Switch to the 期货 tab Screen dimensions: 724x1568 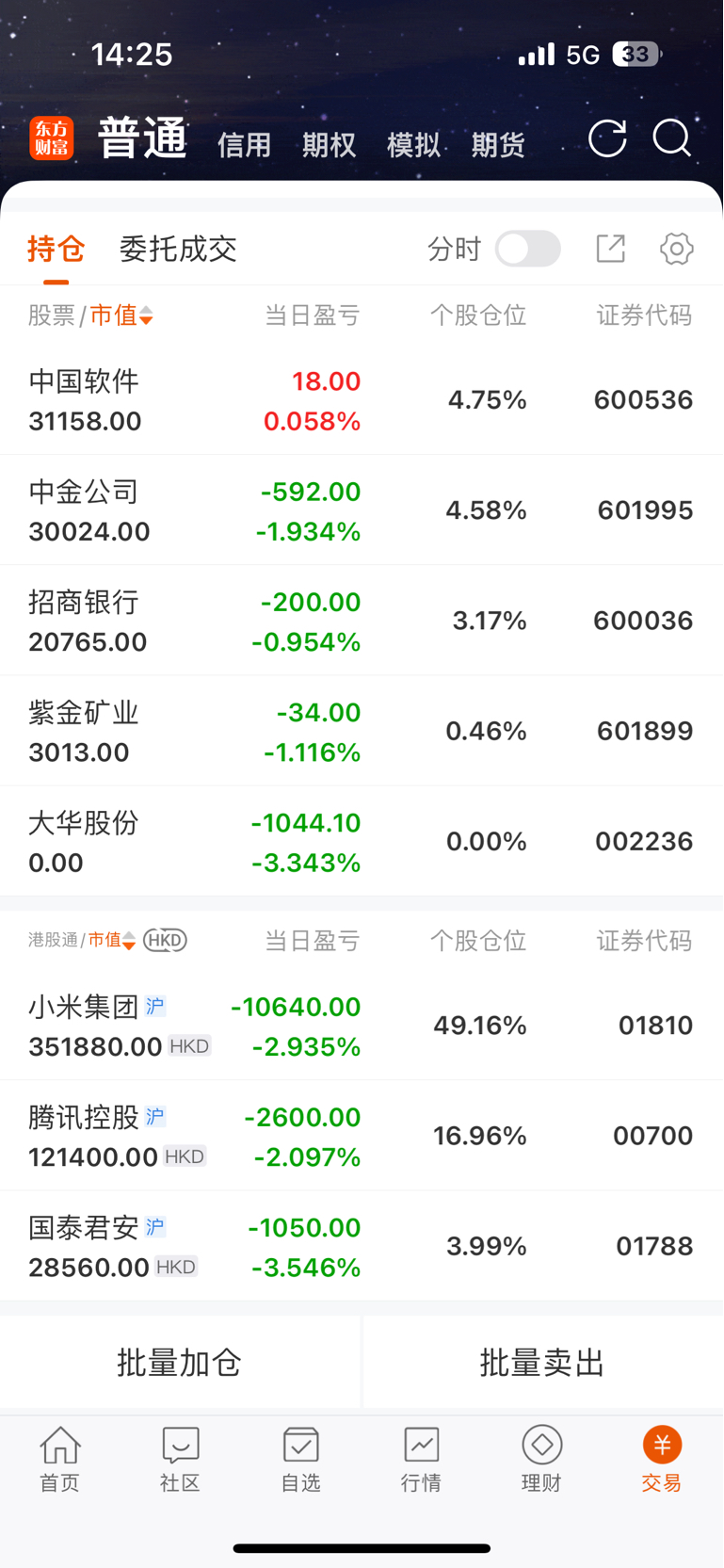click(498, 145)
